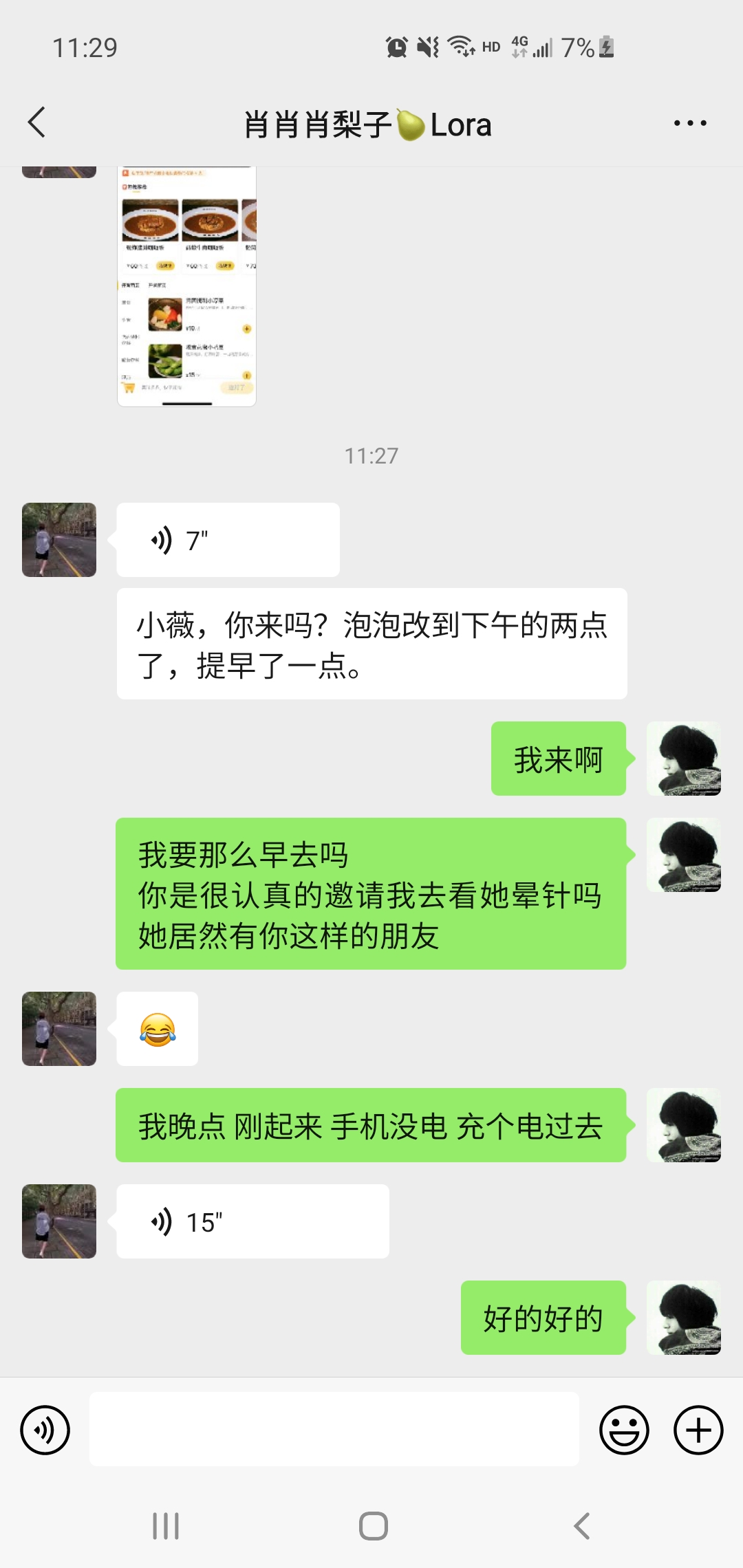Play the 7-second voice message
Image resolution: width=743 pixels, height=1568 pixels.
click(228, 541)
